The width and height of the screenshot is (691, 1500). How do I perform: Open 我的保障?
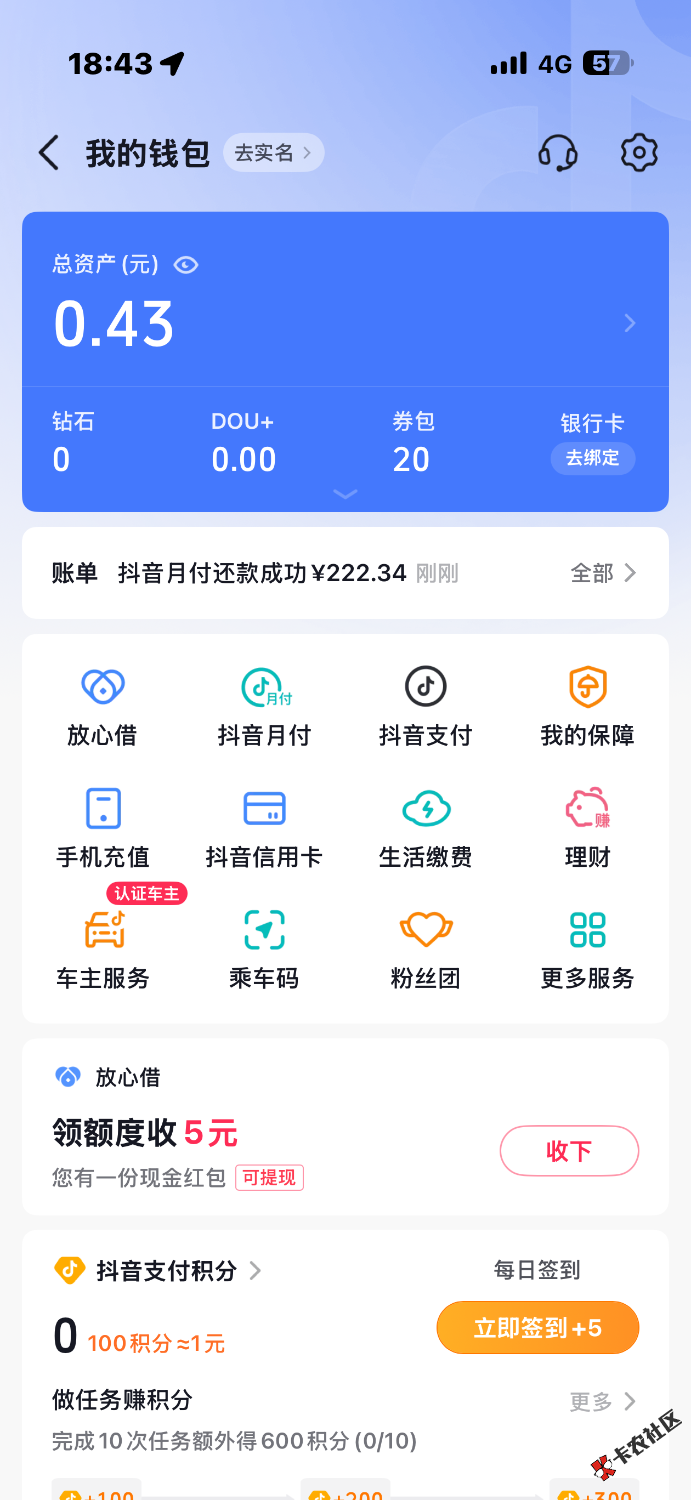pos(587,707)
